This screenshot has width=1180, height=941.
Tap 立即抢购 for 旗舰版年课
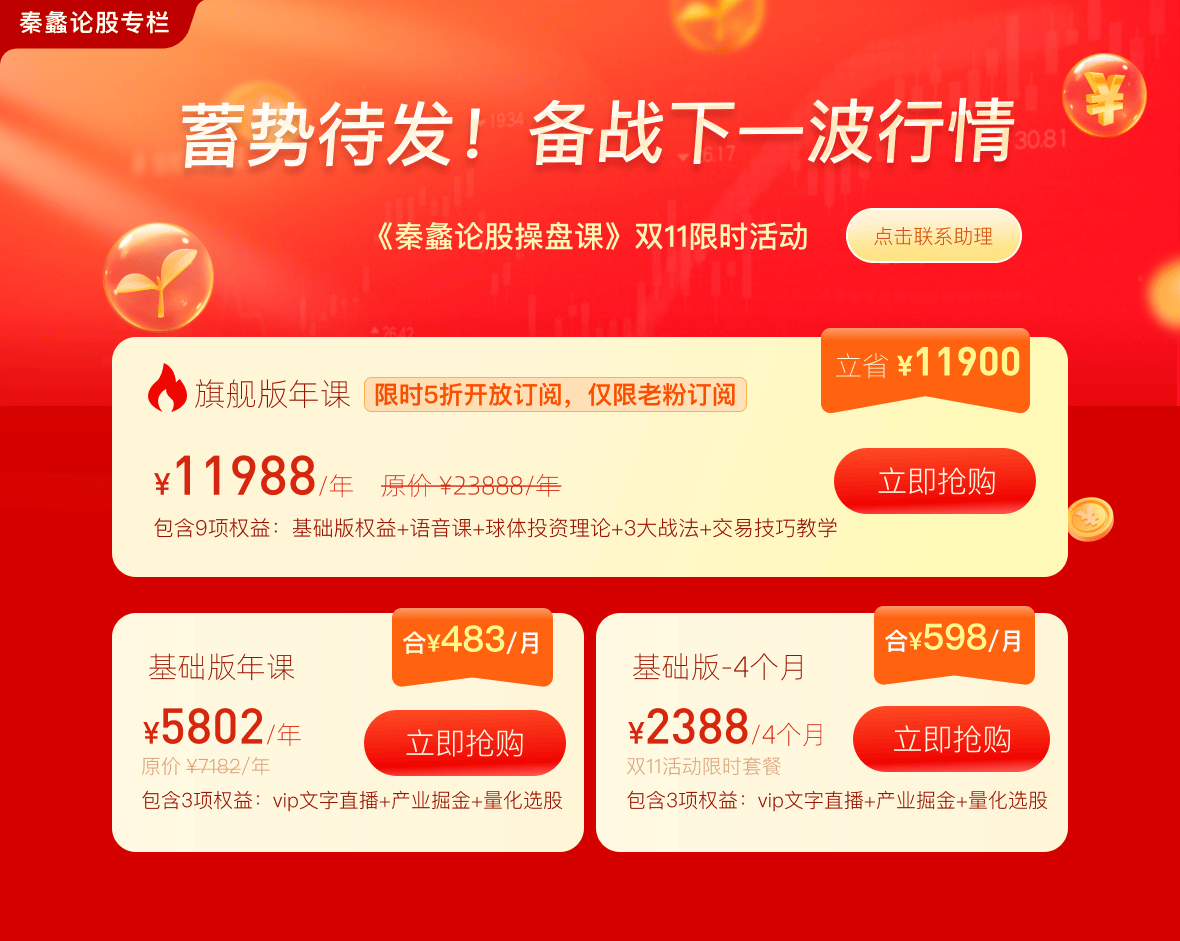click(935, 481)
